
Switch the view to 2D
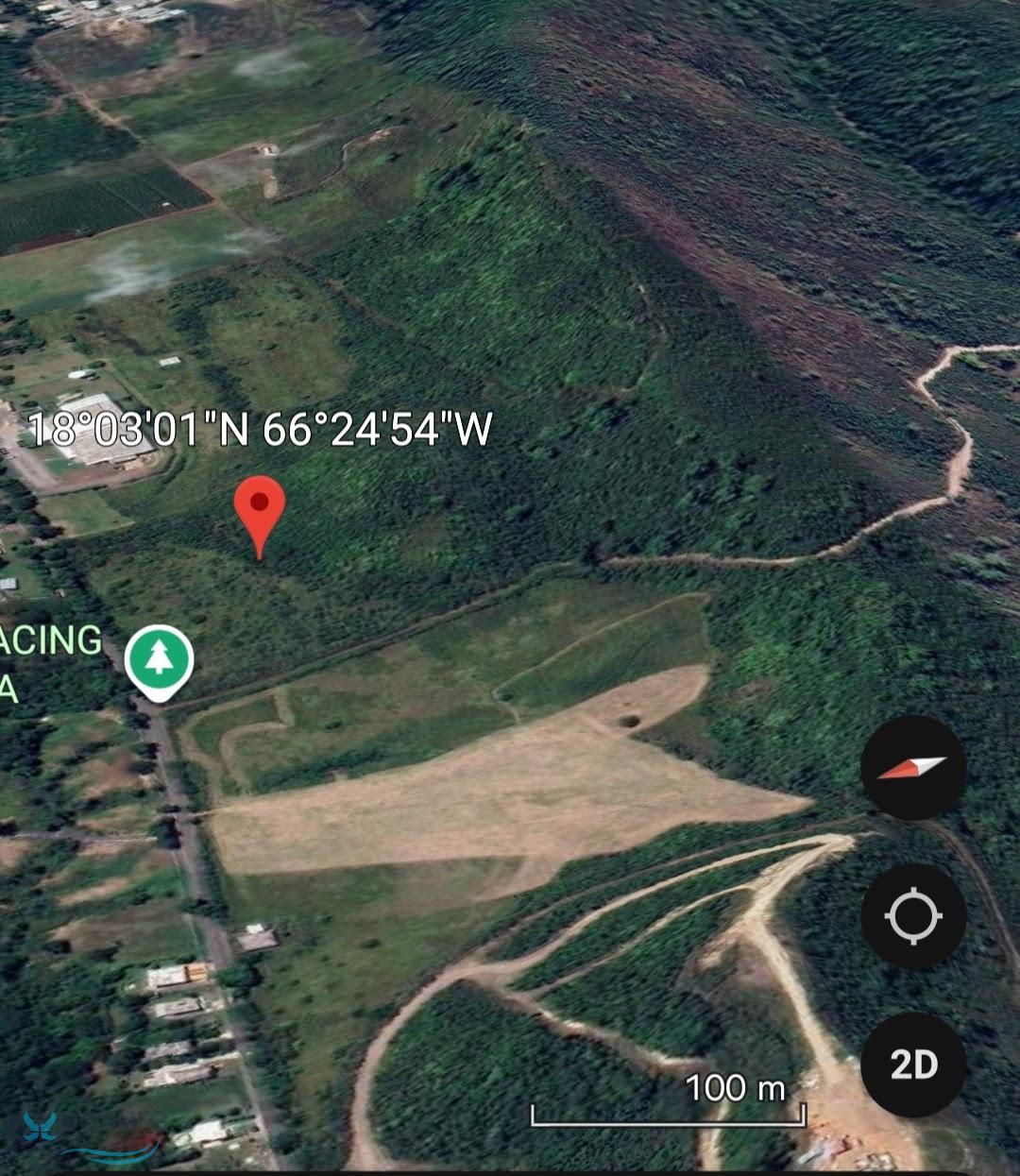click(912, 1065)
